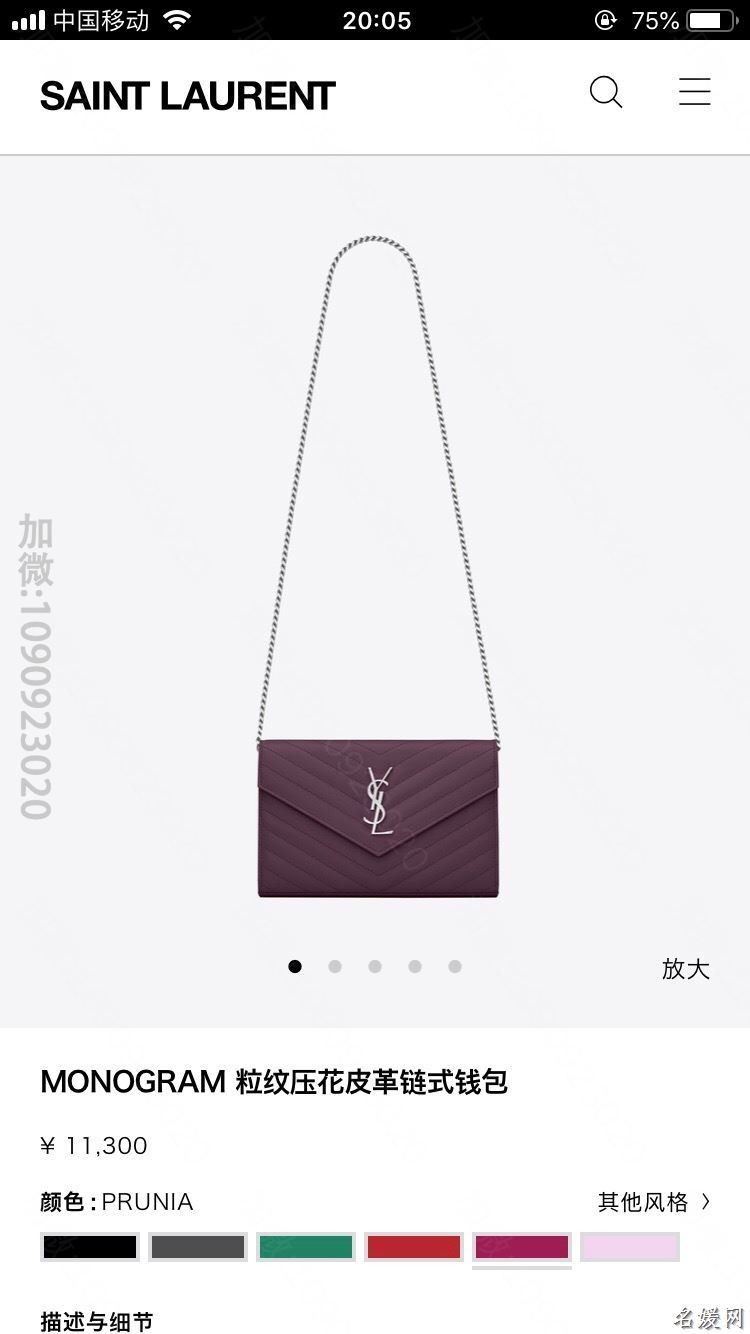Tap the Saint Laurent home logo
This screenshot has width=750, height=1334.
point(187,96)
